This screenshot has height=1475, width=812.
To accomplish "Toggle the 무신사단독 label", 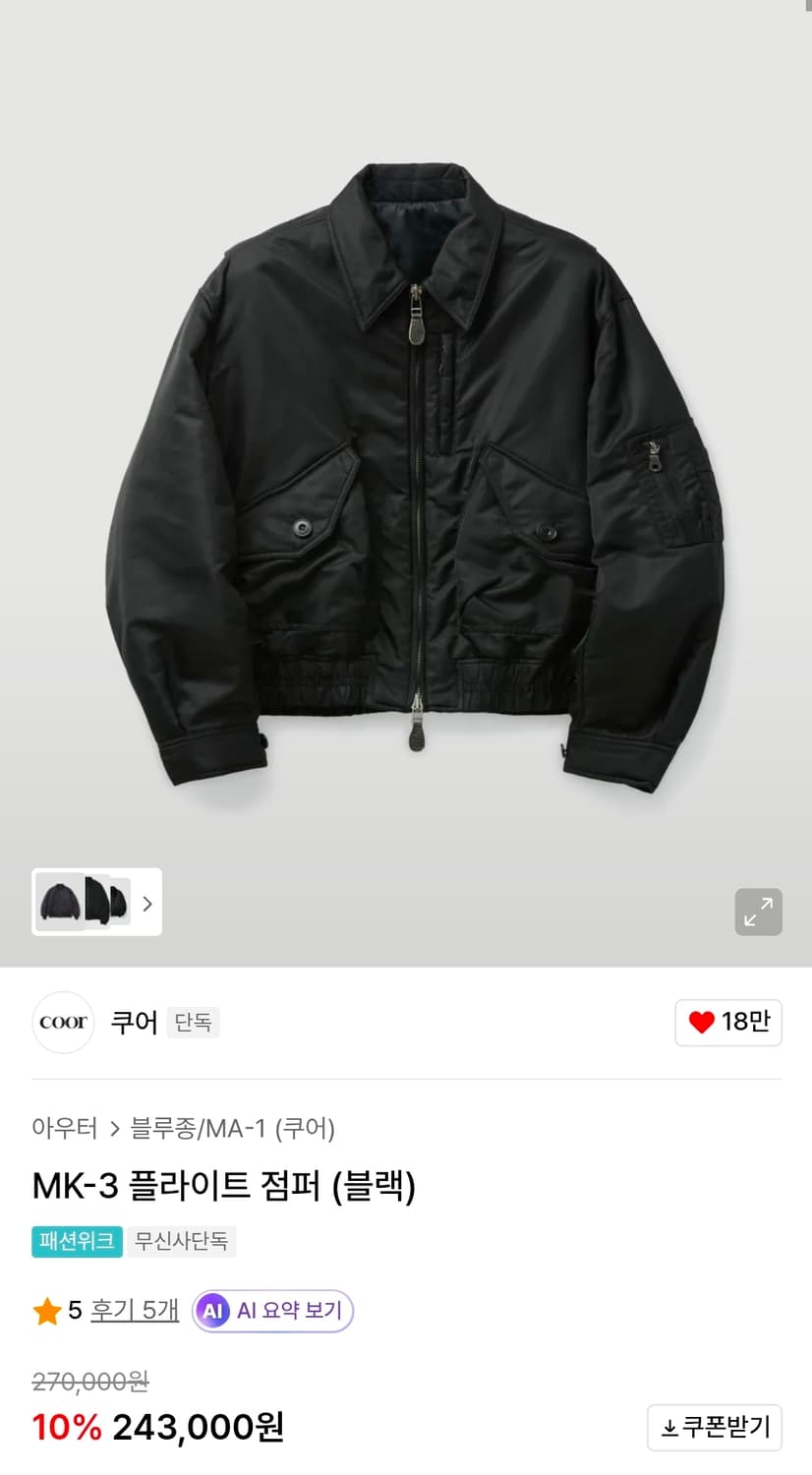I will 182,1241.
